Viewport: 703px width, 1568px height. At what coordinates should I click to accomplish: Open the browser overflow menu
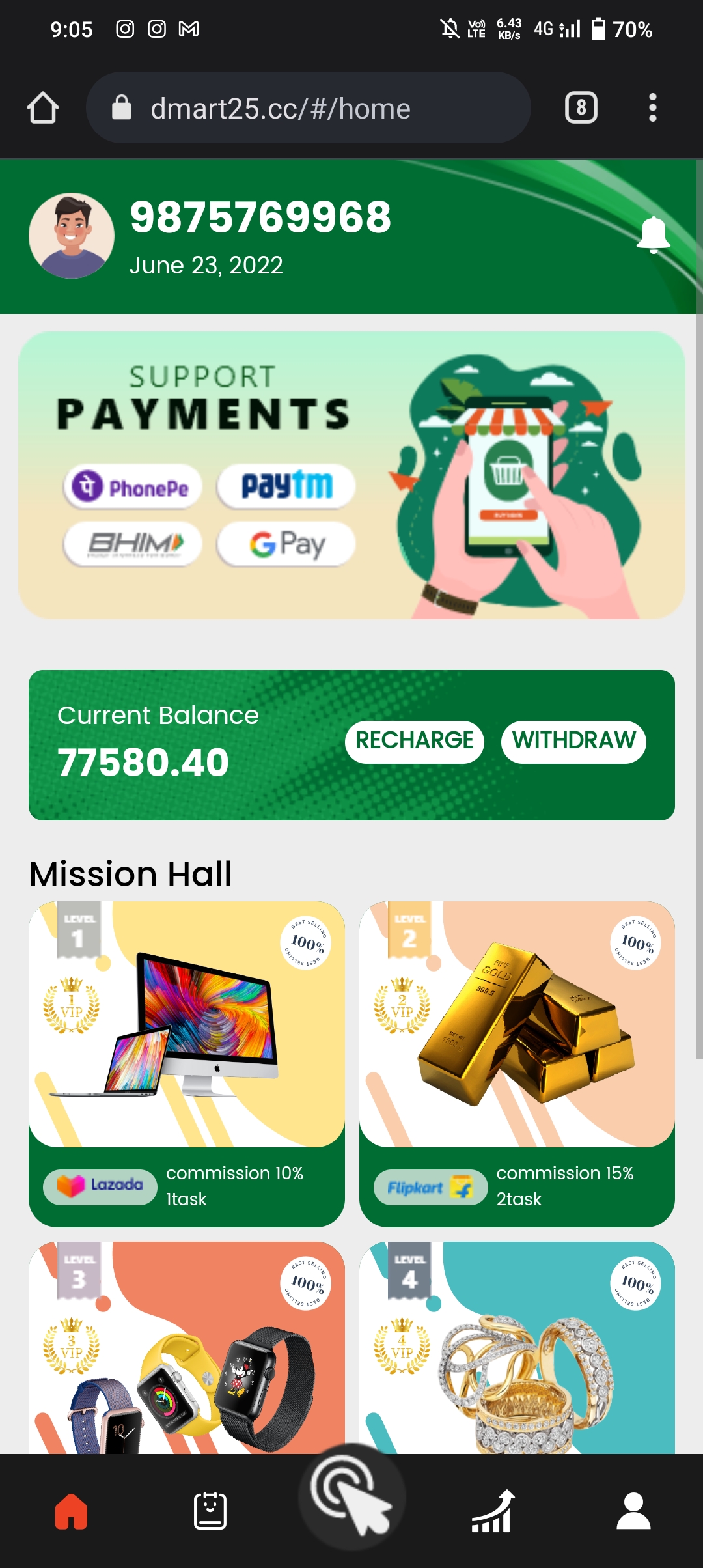652,108
